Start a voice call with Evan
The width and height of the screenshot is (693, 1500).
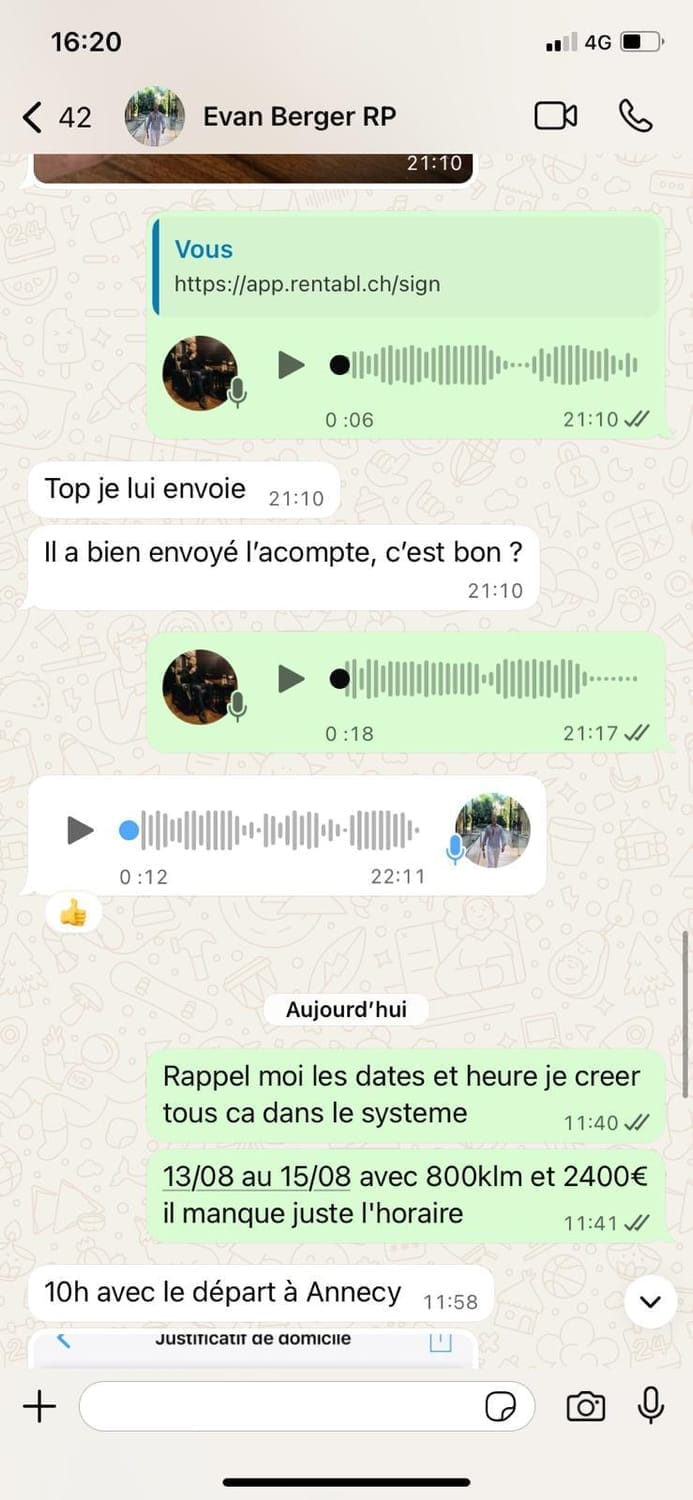[x=636, y=116]
